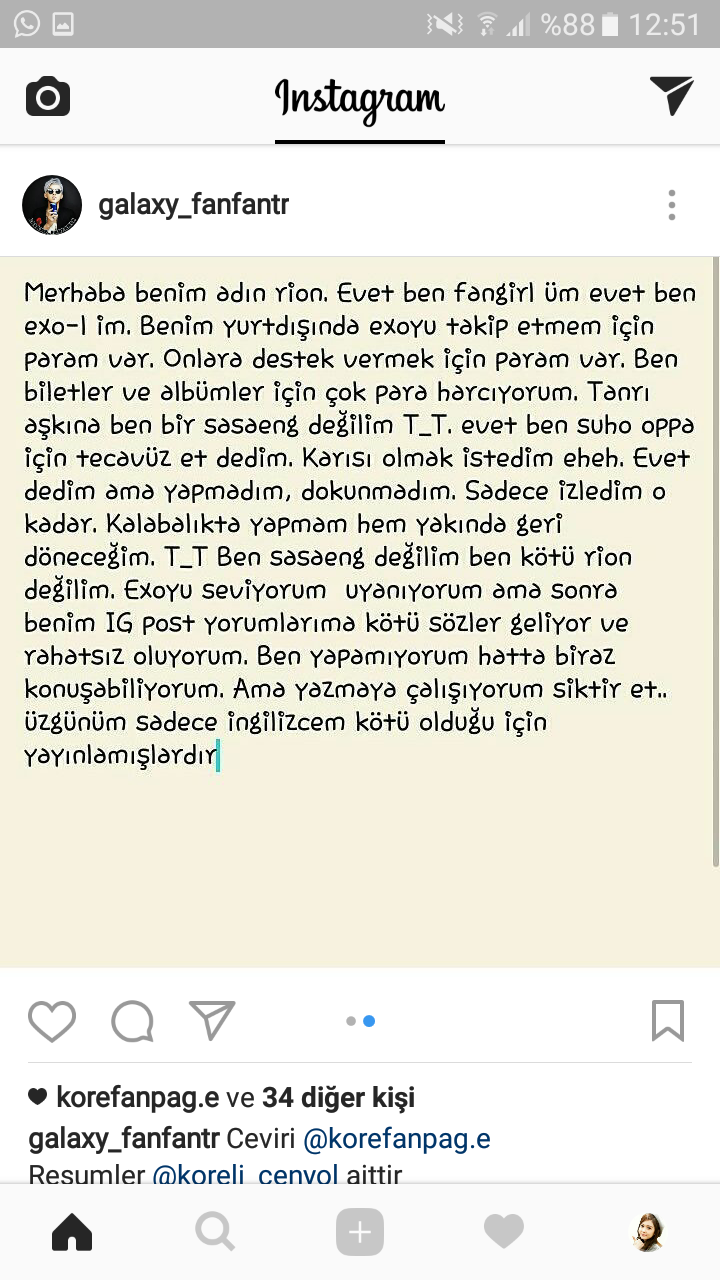The height and width of the screenshot is (1280, 720).
Task: Open galaxy_fanfantr's profile picture
Action: click(51, 205)
